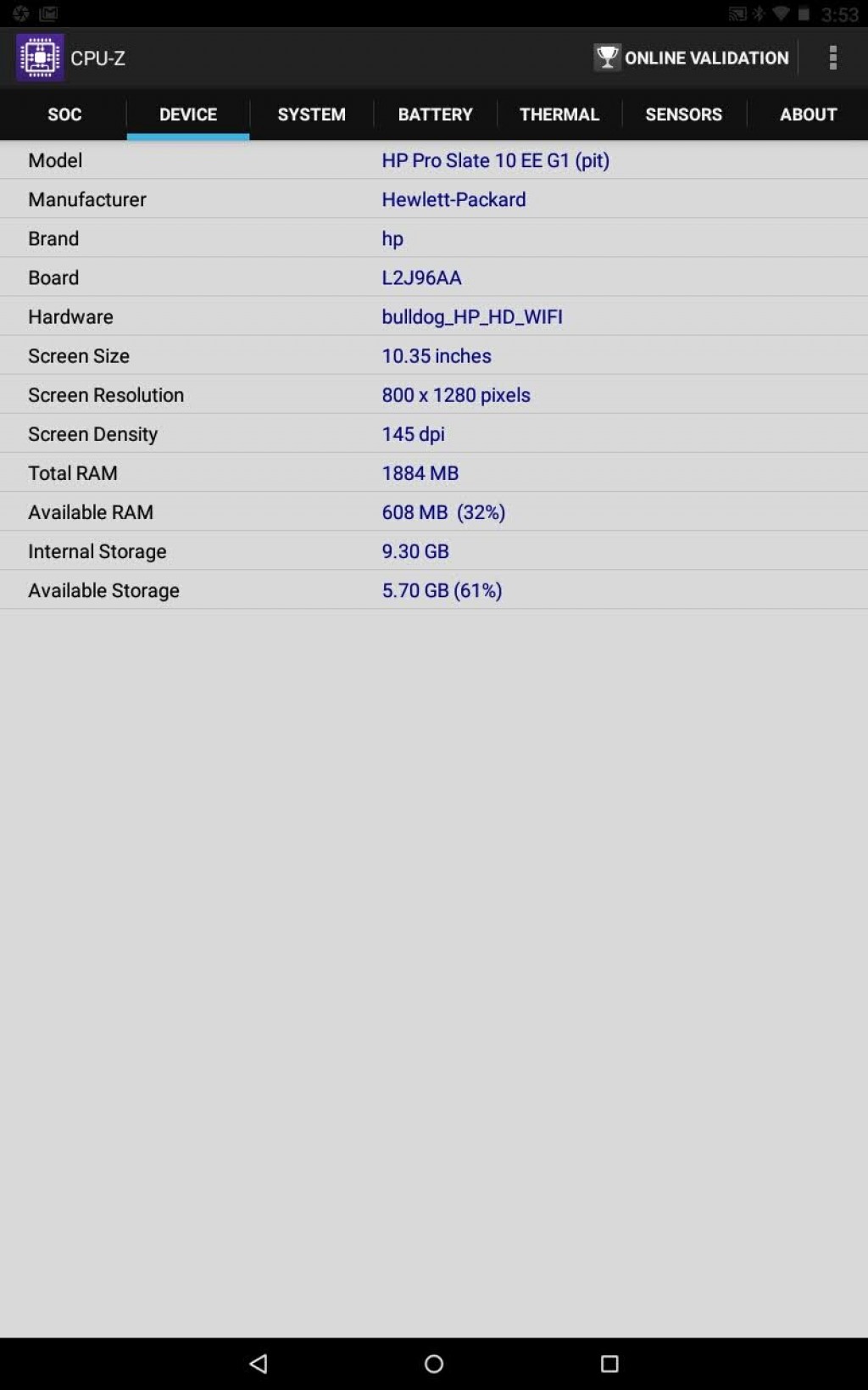Switch to the SOC tab
The width and height of the screenshot is (868, 1390).
[x=64, y=114]
